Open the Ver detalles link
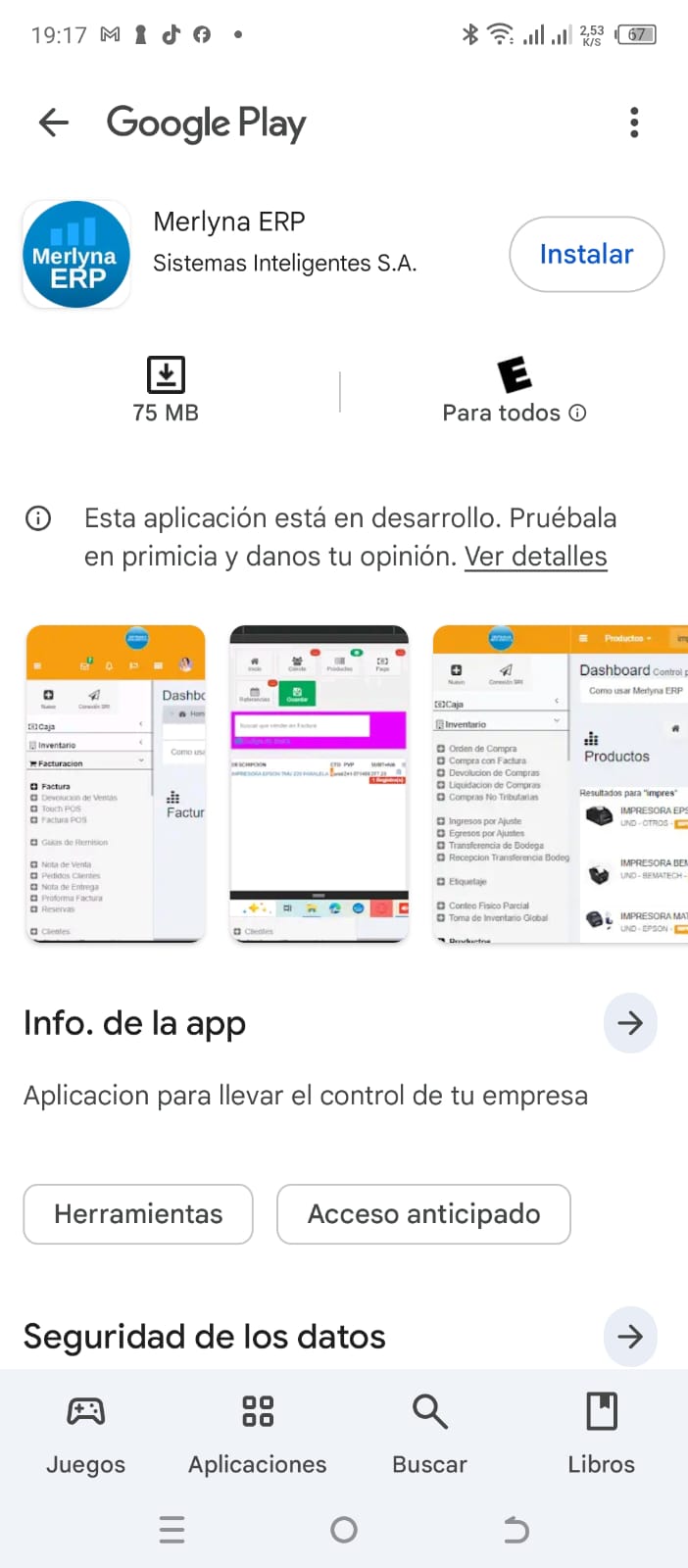The width and height of the screenshot is (688, 1568). (x=535, y=557)
